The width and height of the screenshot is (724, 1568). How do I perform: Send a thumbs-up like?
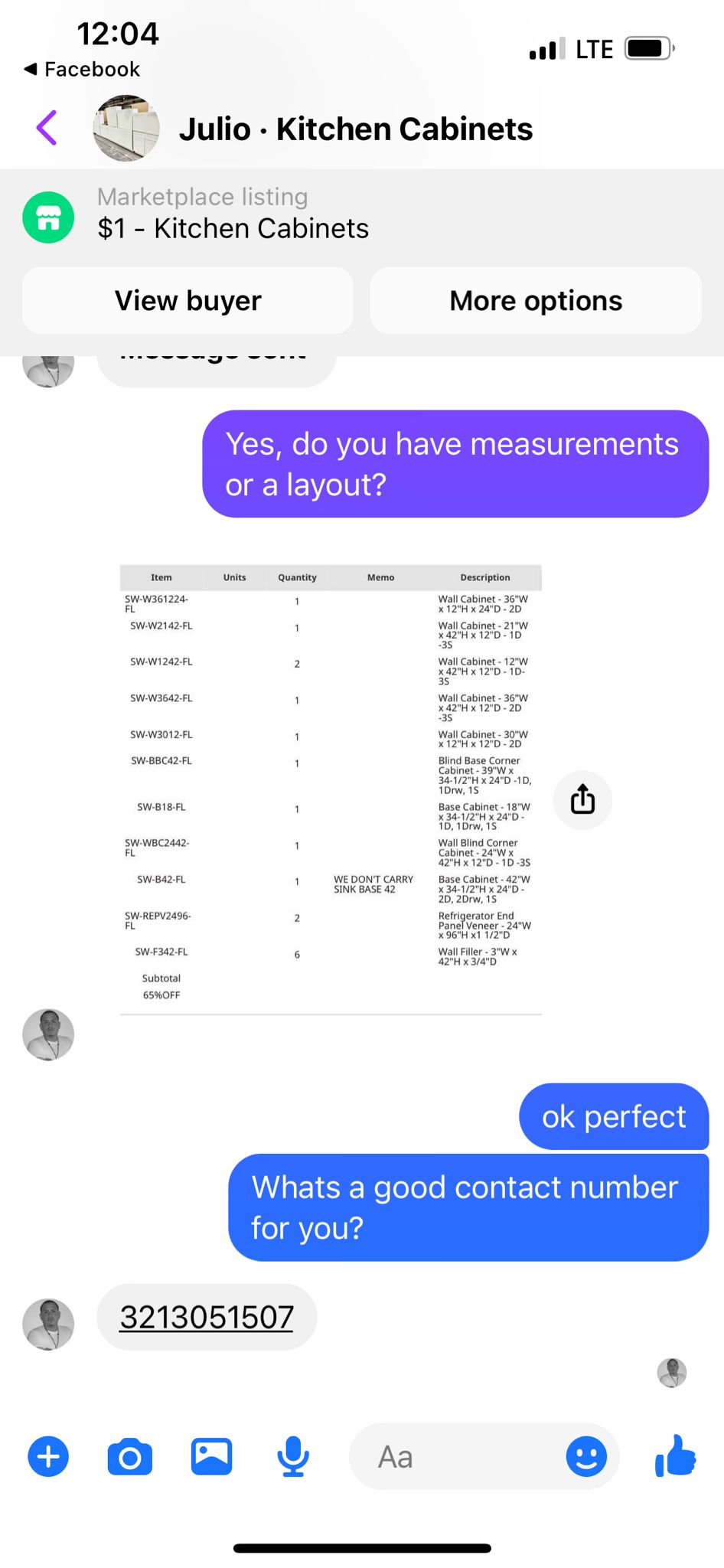click(676, 1455)
